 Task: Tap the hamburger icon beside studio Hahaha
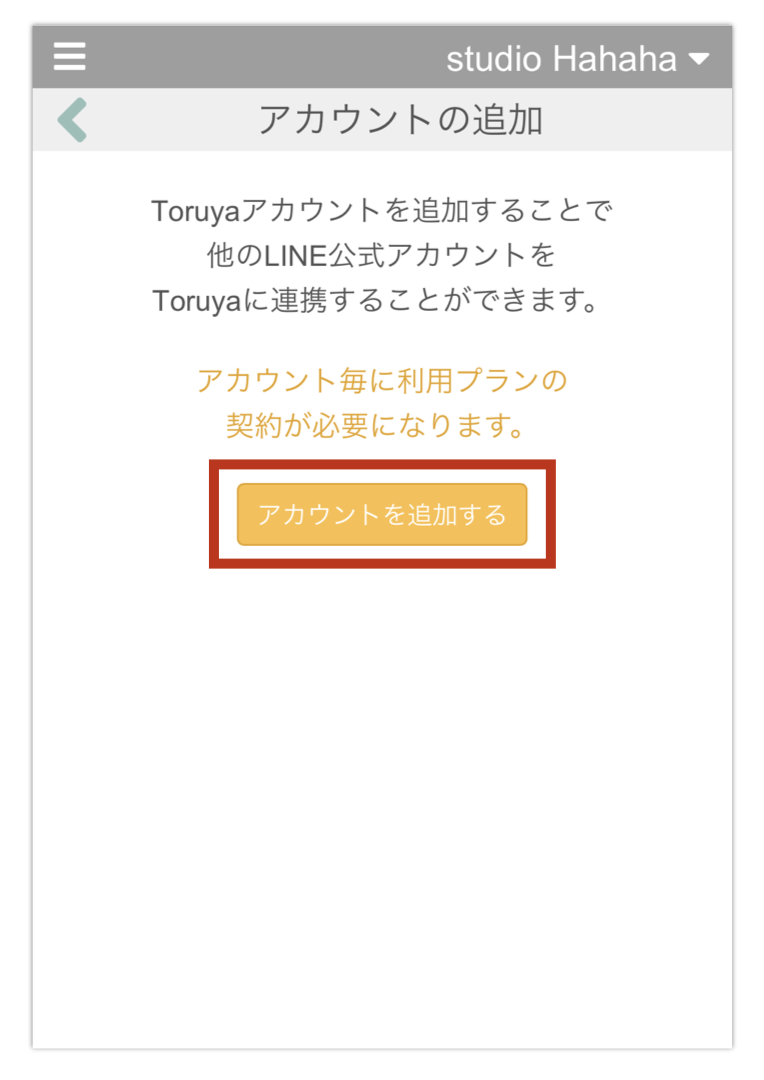pyautogui.click(x=68, y=57)
